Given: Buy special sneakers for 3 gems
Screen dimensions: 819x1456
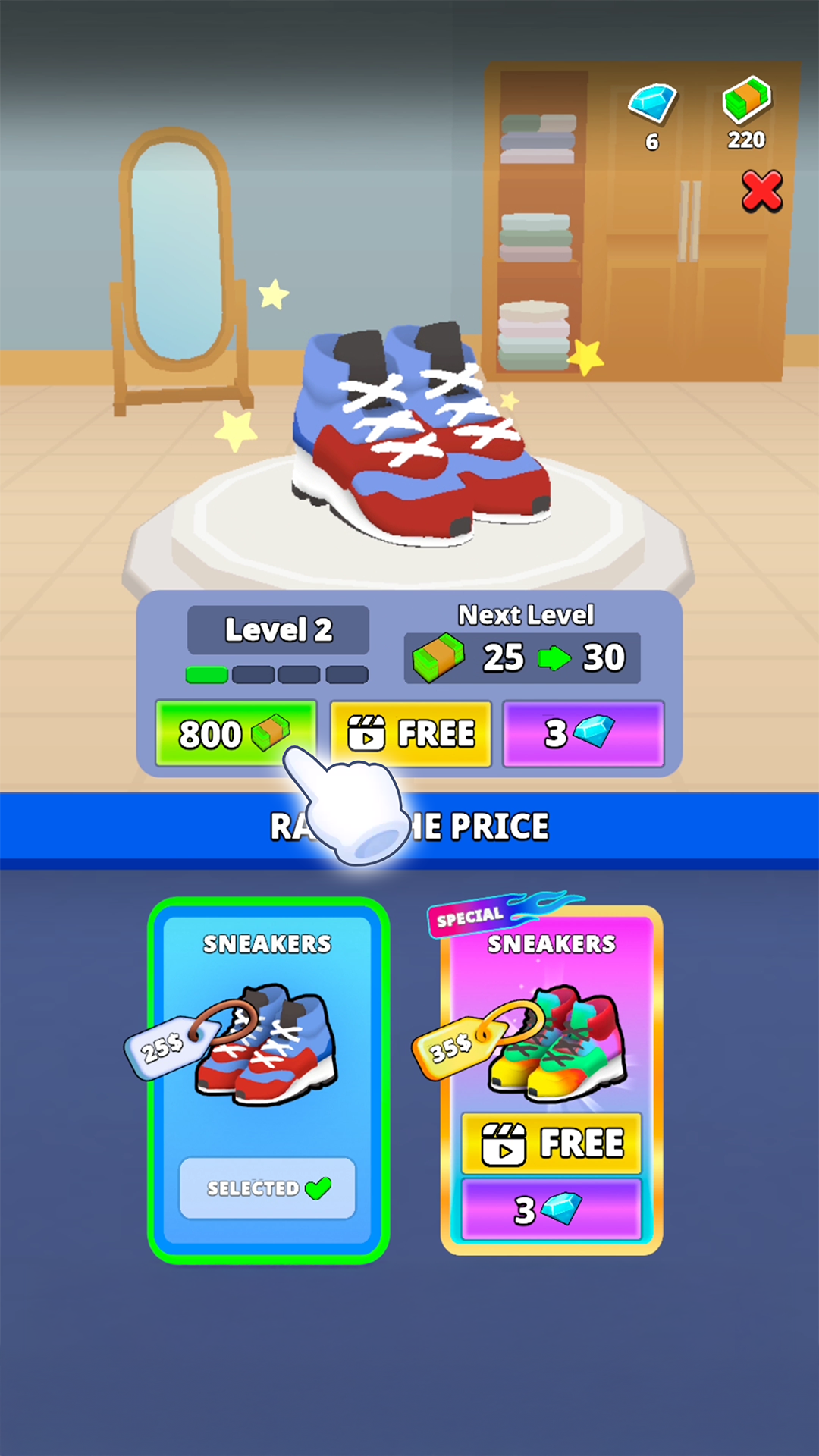Looking at the screenshot, I should [x=551, y=1210].
